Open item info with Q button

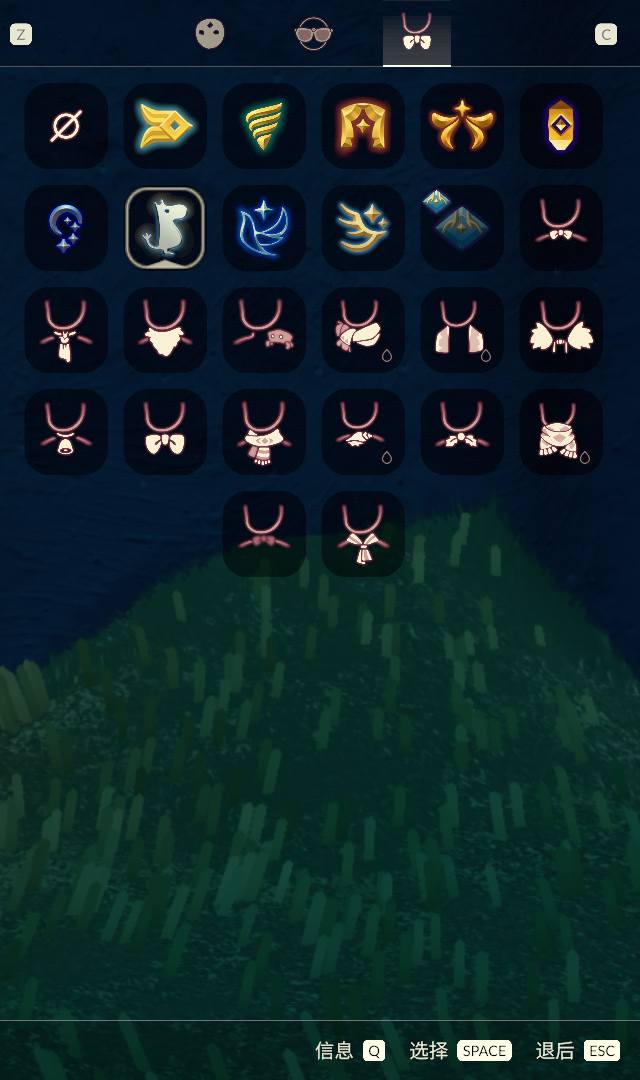coord(374,1050)
